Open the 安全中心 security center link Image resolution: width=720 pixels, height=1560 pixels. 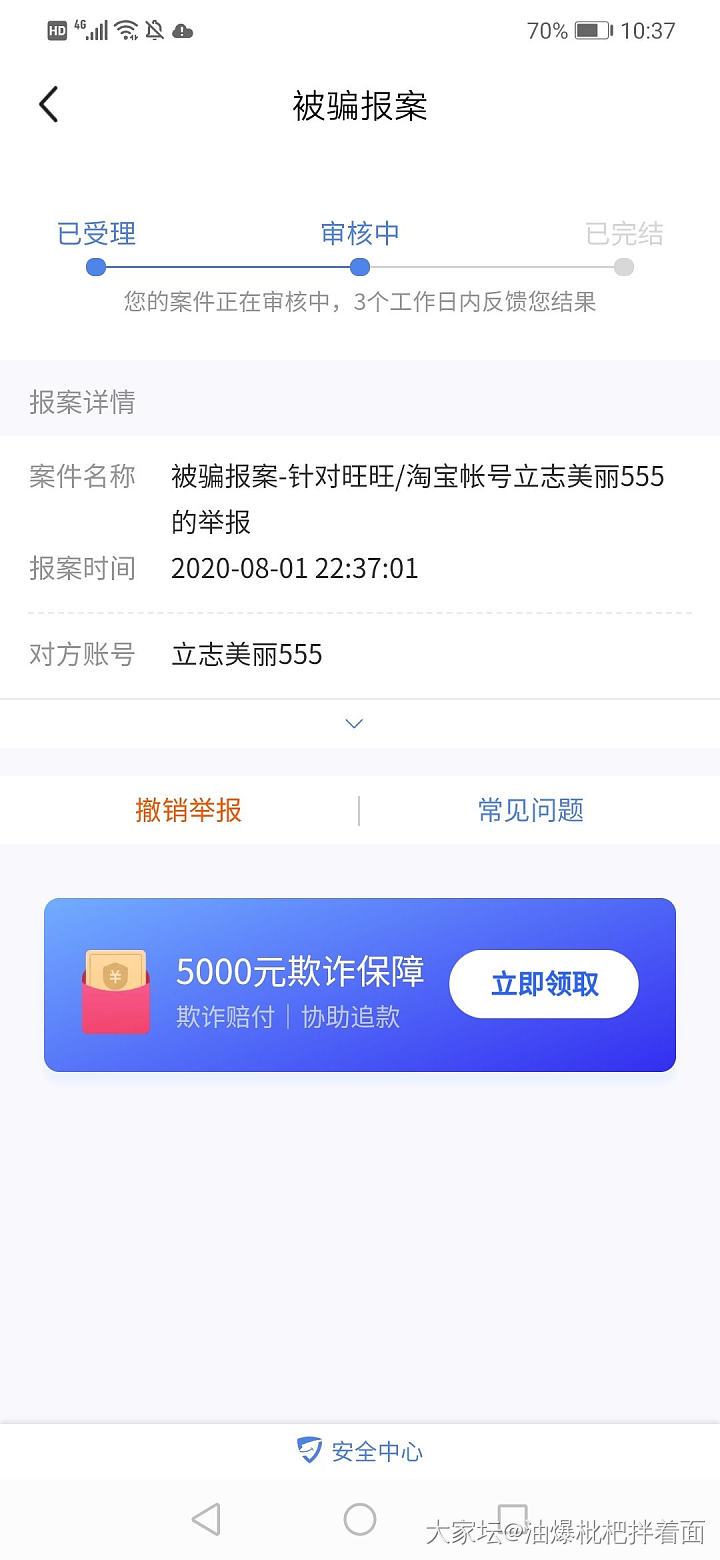(x=360, y=1451)
